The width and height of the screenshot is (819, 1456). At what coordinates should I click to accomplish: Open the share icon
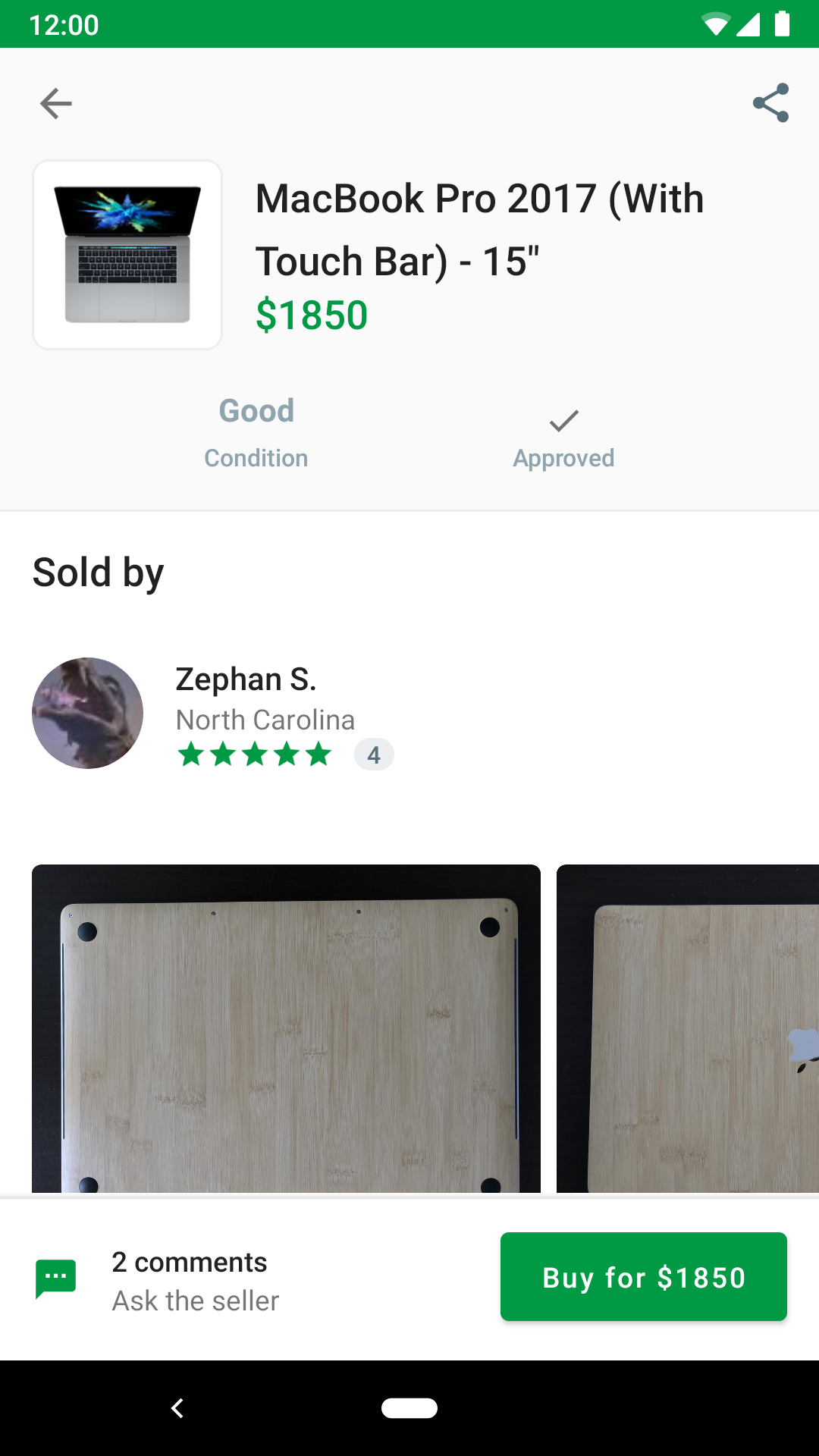[770, 103]
